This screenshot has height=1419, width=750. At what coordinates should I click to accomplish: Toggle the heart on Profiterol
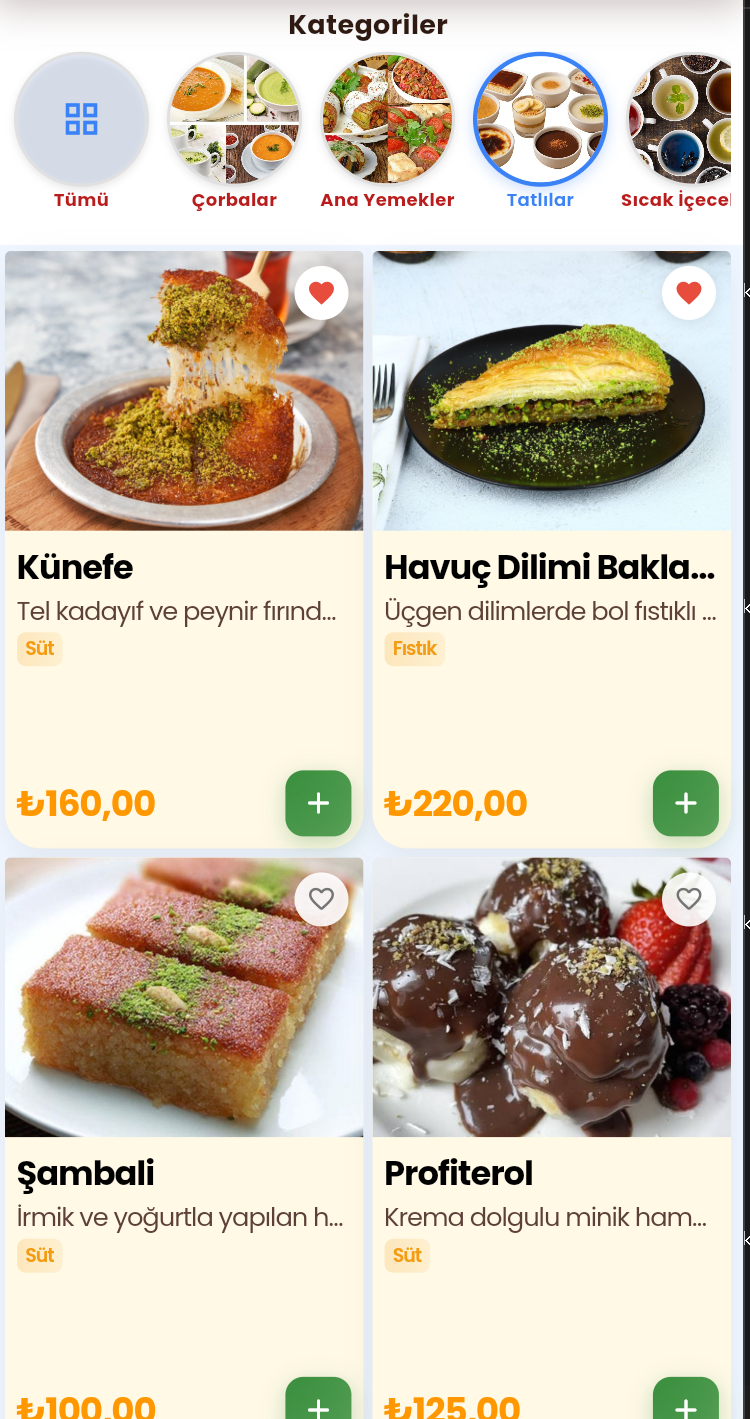click(x=688, y=898)
